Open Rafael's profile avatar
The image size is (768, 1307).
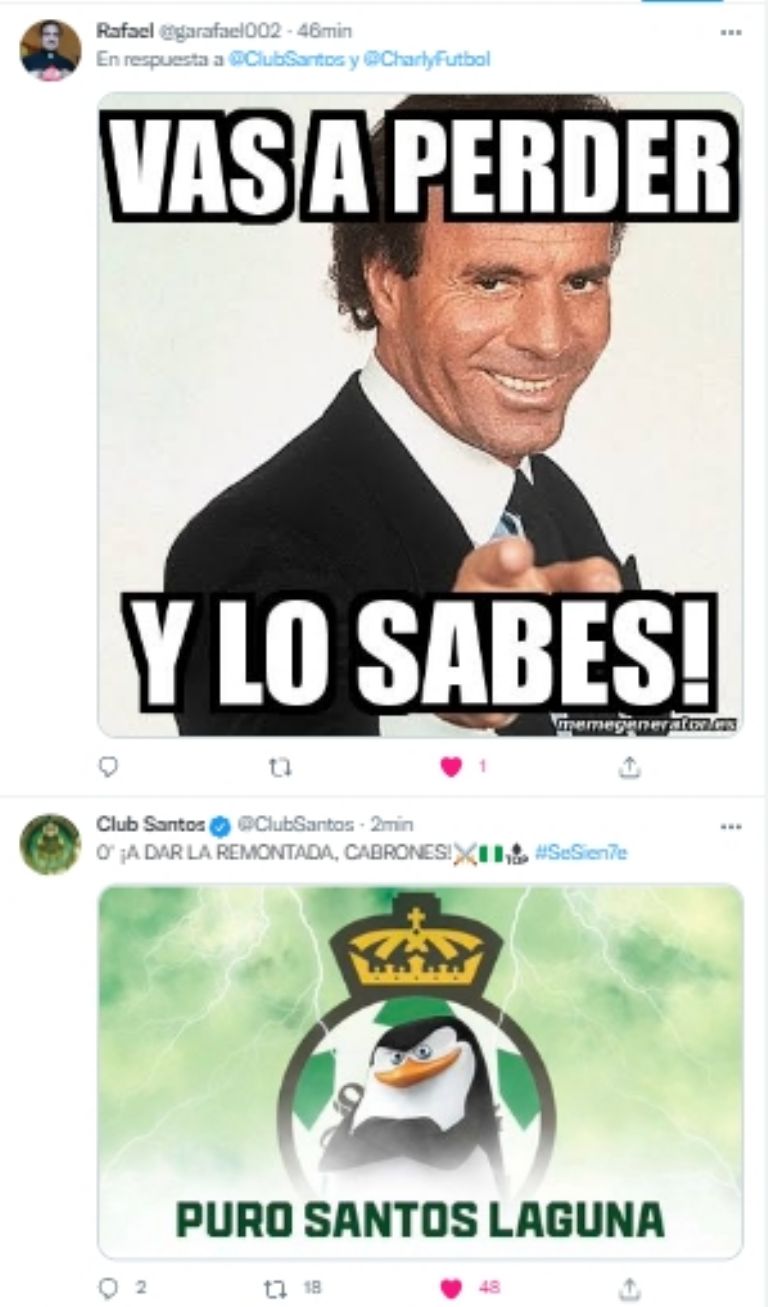(x=50, y=49)
